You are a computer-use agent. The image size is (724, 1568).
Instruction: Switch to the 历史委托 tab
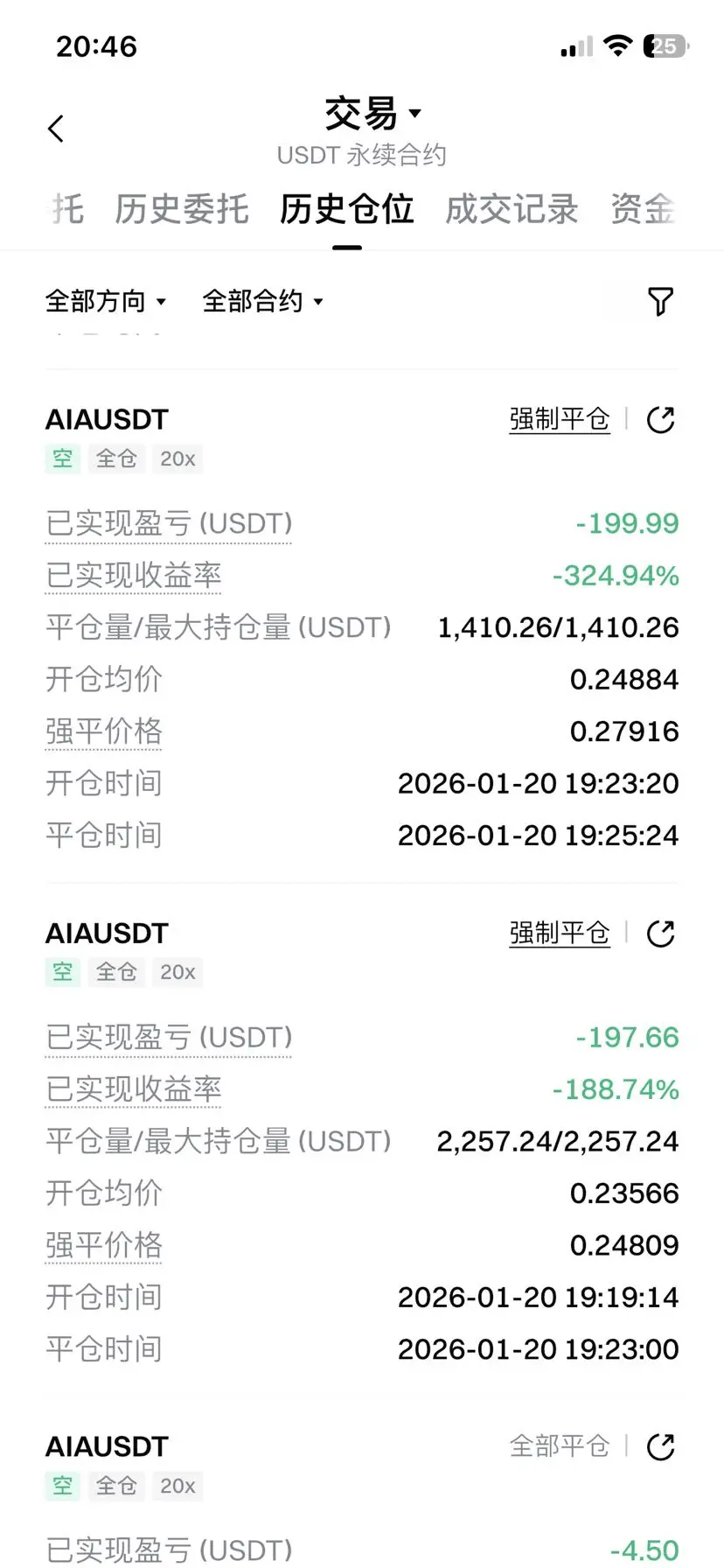[182, 210]
